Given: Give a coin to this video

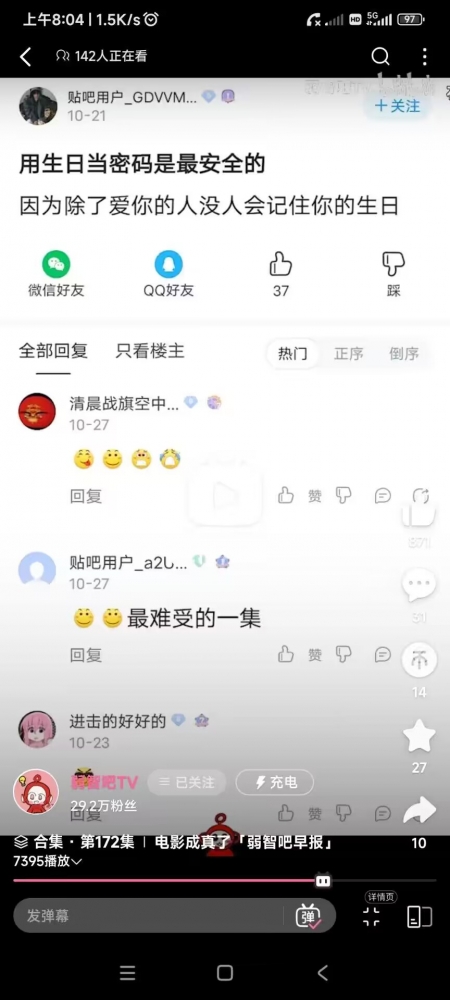Looking at the screenshot, I should point(419,659).
